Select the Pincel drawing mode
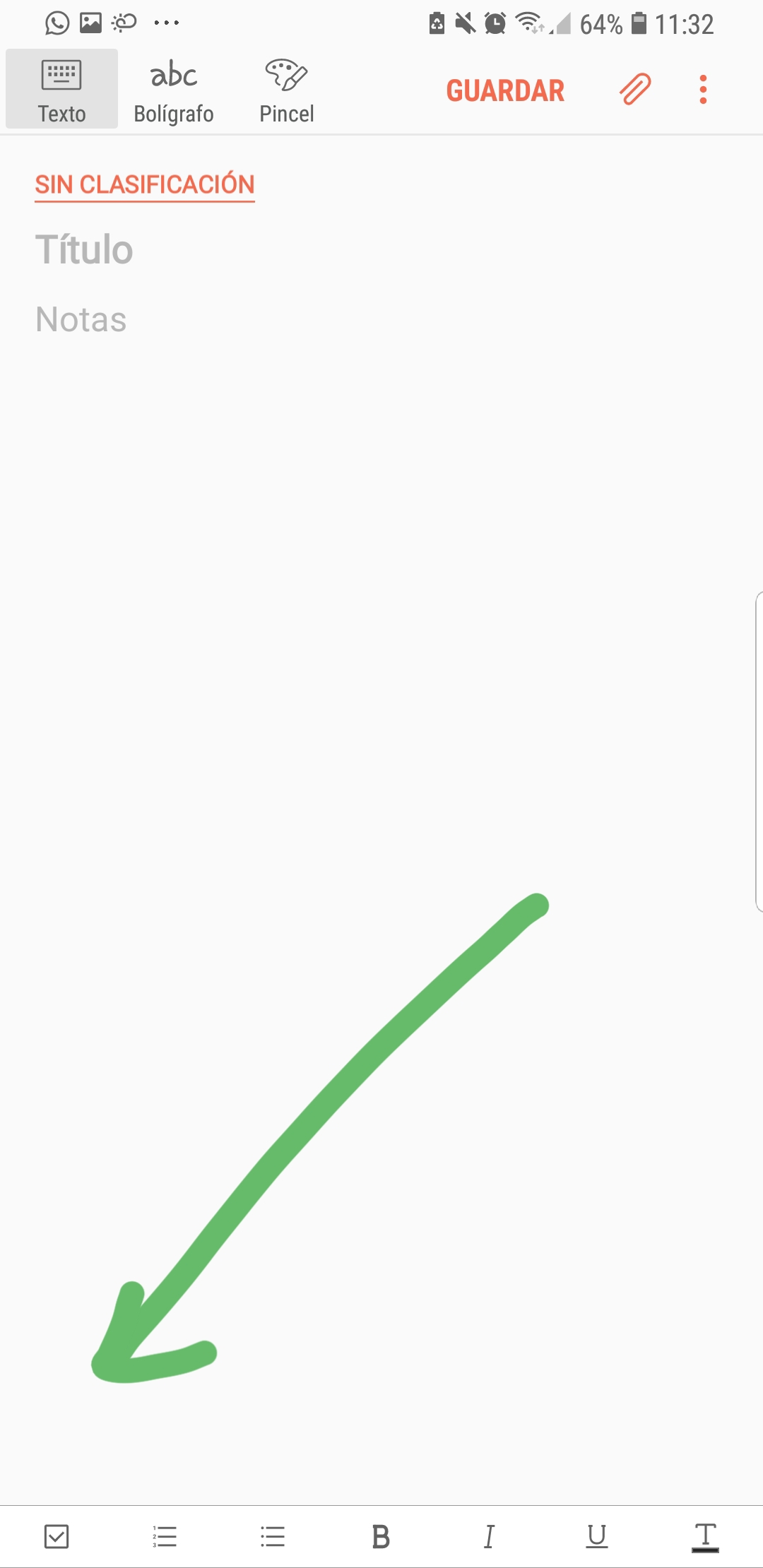Viewport: 763px width, 1568px height. (x=286, y=90)
